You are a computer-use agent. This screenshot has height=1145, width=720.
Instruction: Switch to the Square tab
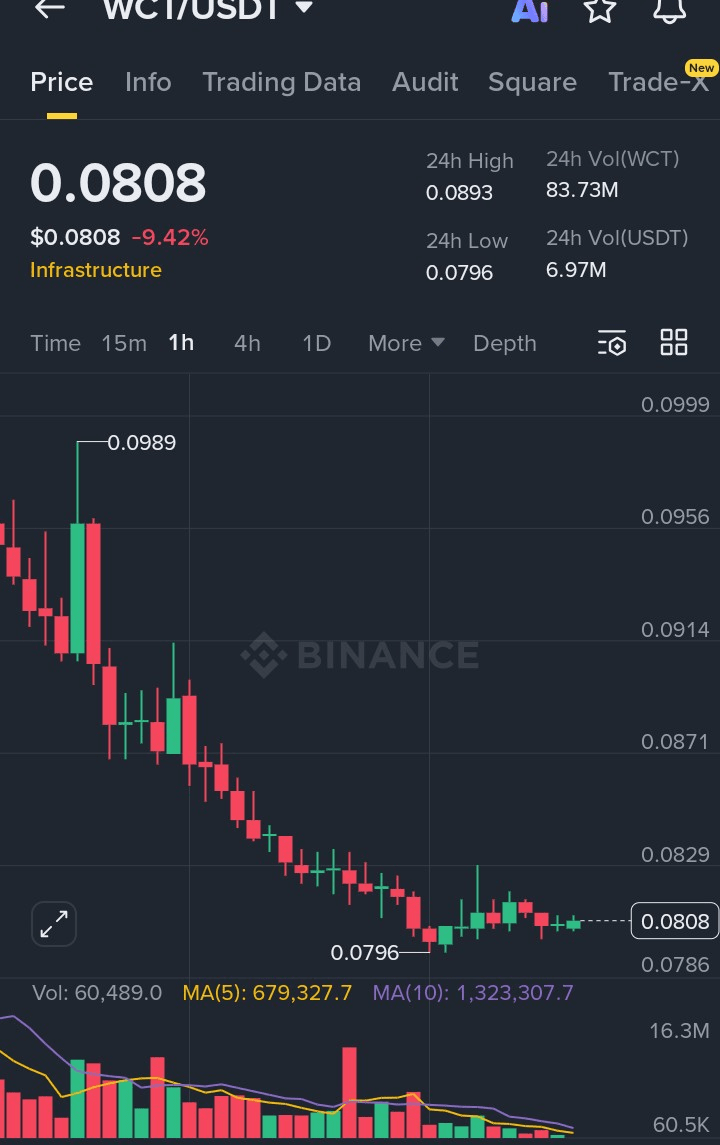[x=532, y=82]
